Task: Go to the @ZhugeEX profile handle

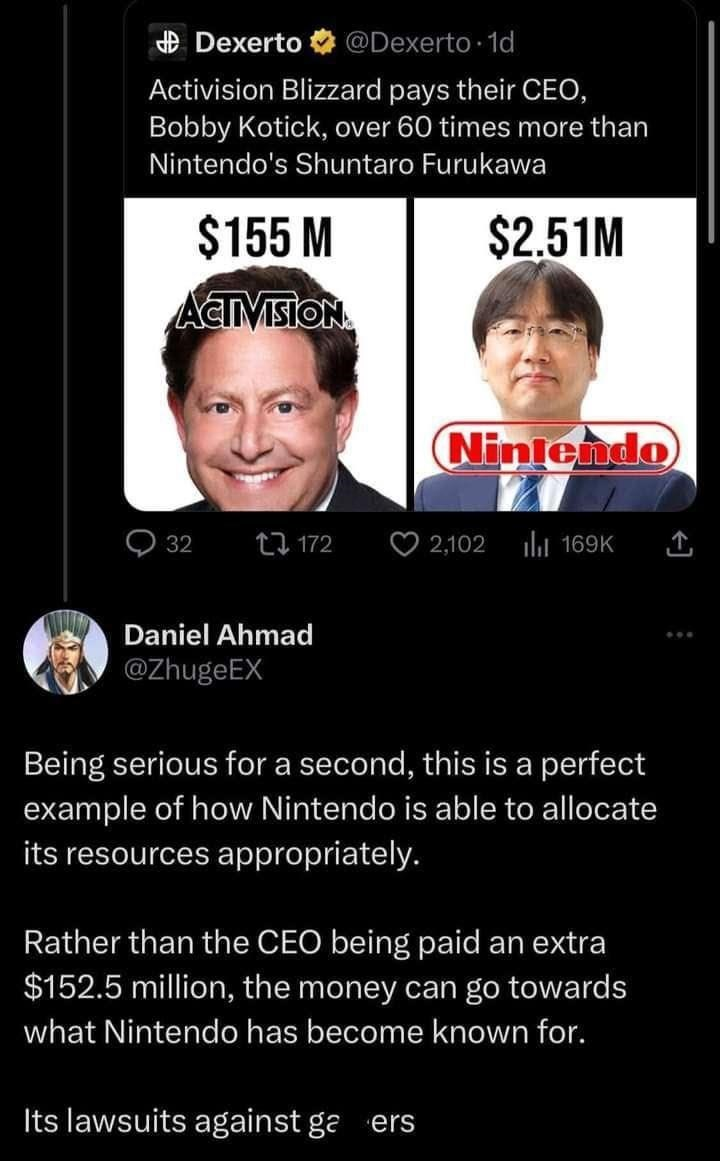Action: 192,668
